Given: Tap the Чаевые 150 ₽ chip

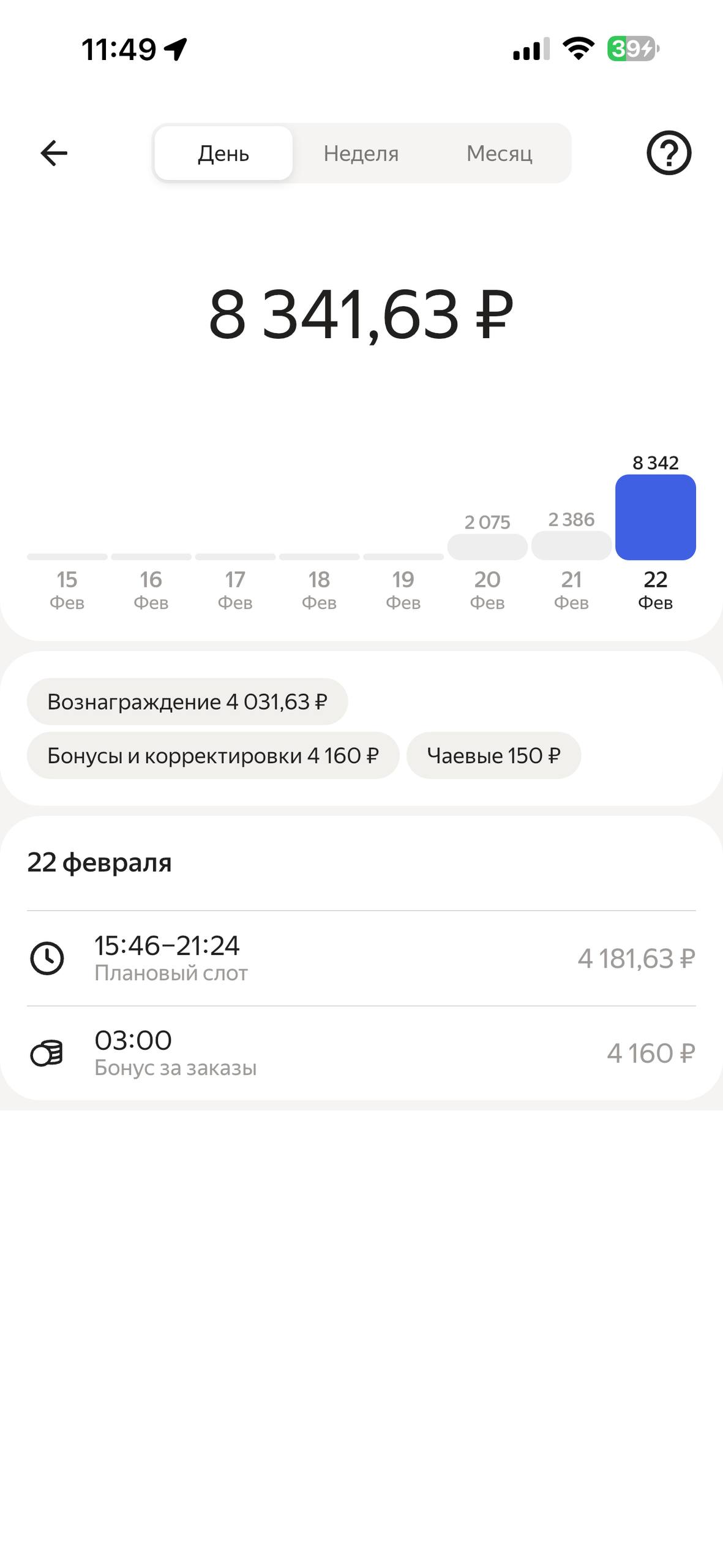Looking at the screenshot, I should click(493, 756).
